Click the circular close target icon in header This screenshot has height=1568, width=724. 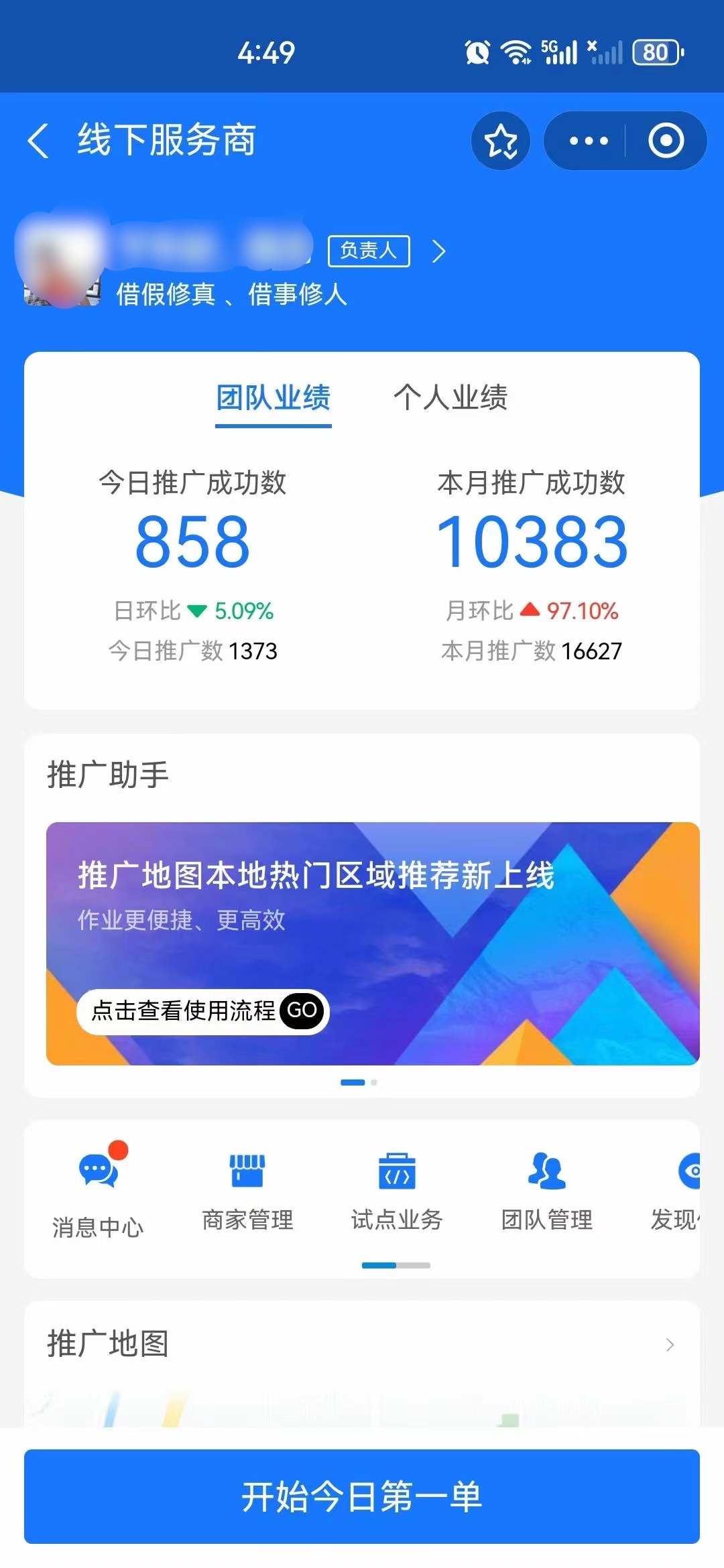(x=666, y=141)
